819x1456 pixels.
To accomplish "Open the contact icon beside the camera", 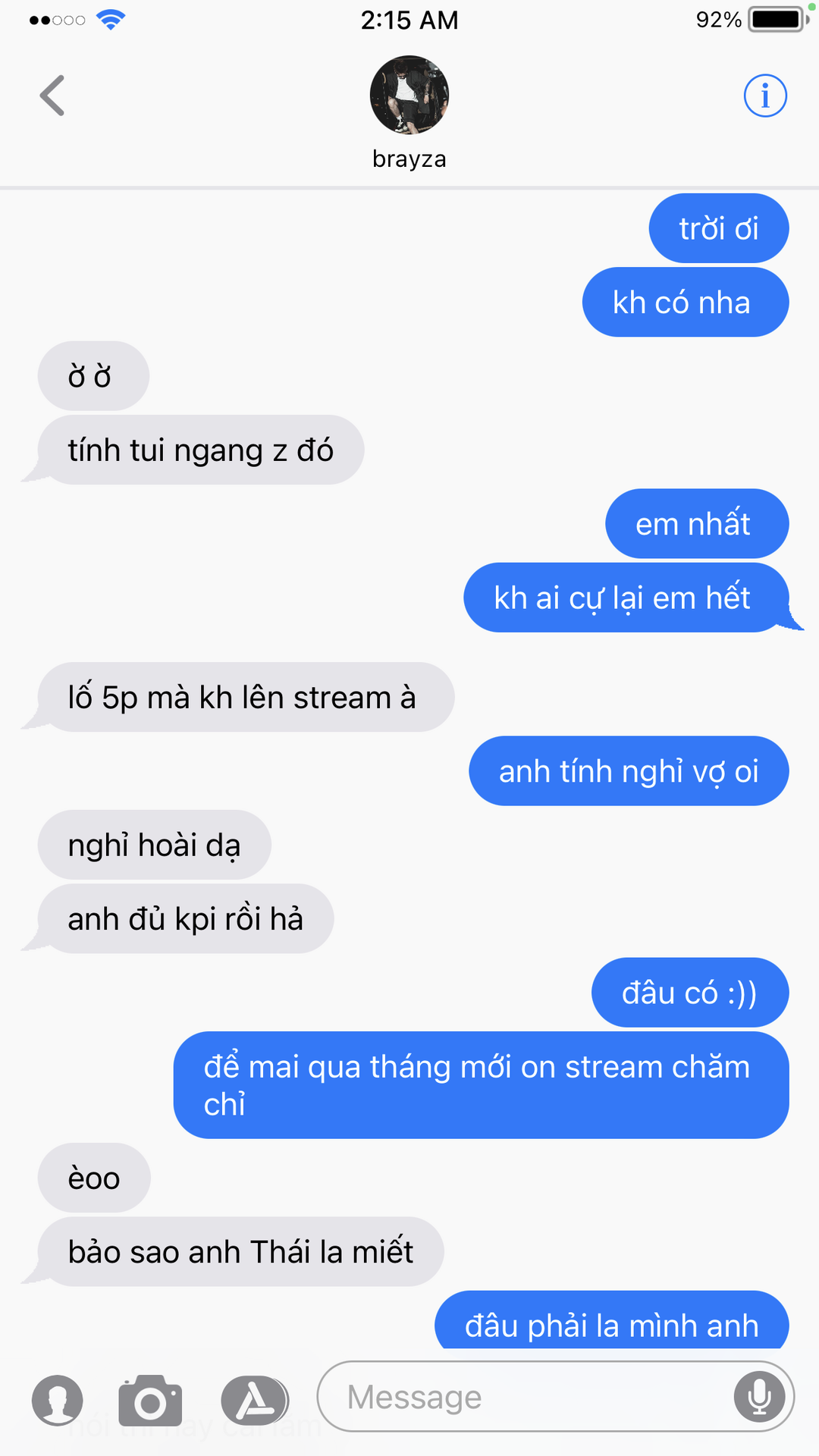I will pyautogui.click(x=58, y=1400).
